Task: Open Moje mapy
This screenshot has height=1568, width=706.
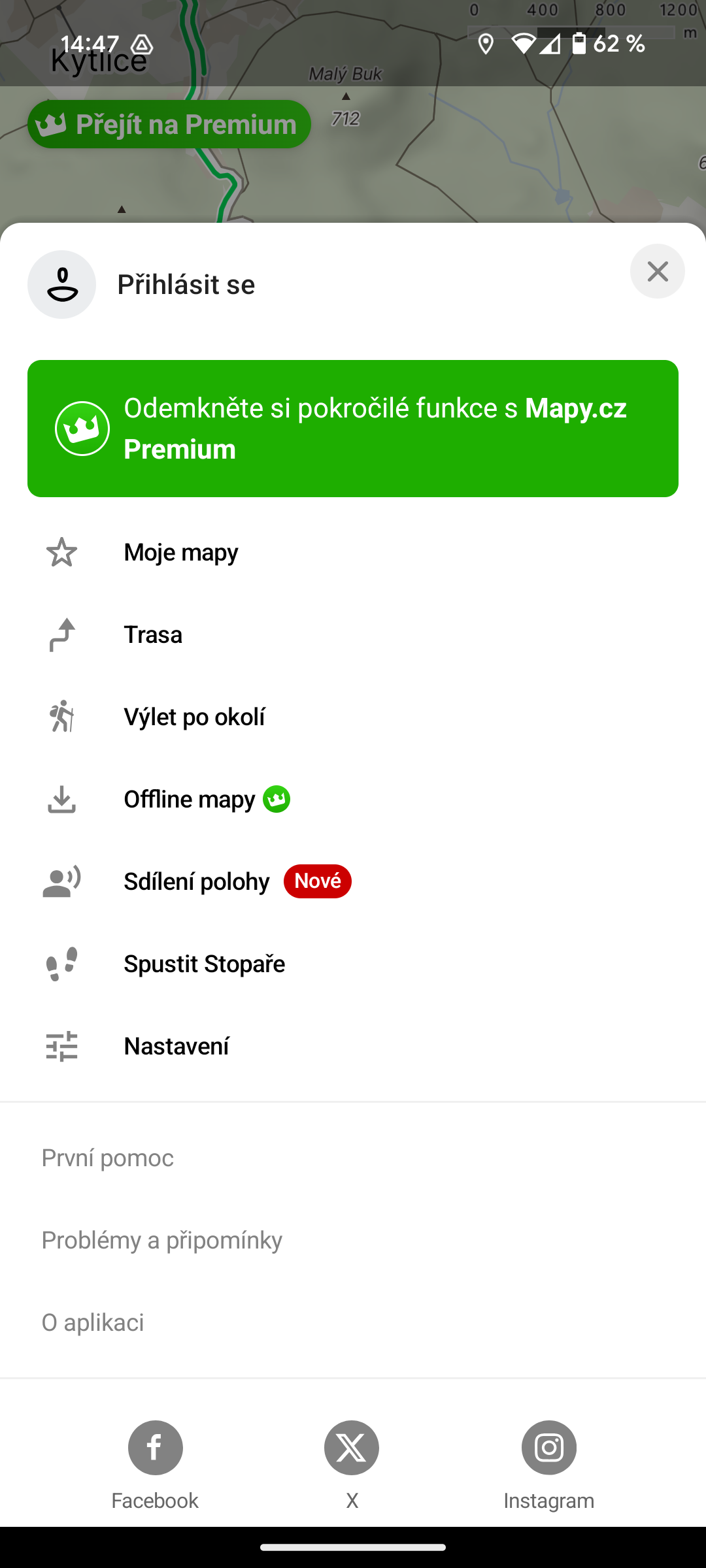Action: (181, 553)
